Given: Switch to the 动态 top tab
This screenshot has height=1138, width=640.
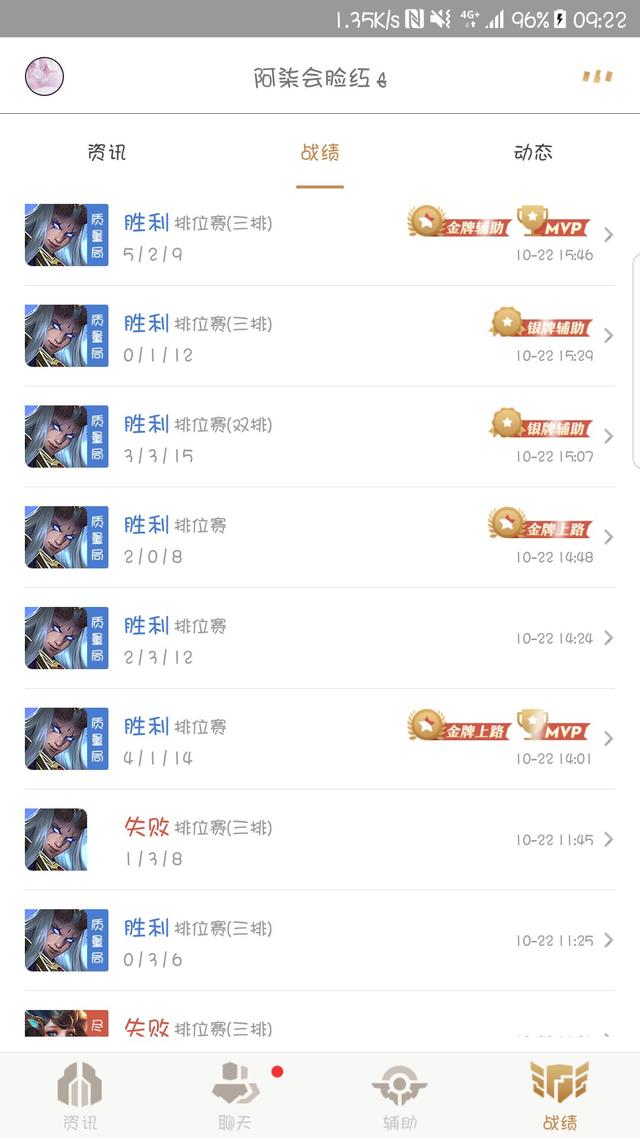Looking at the screenshot, I should (x=532, y=153).
